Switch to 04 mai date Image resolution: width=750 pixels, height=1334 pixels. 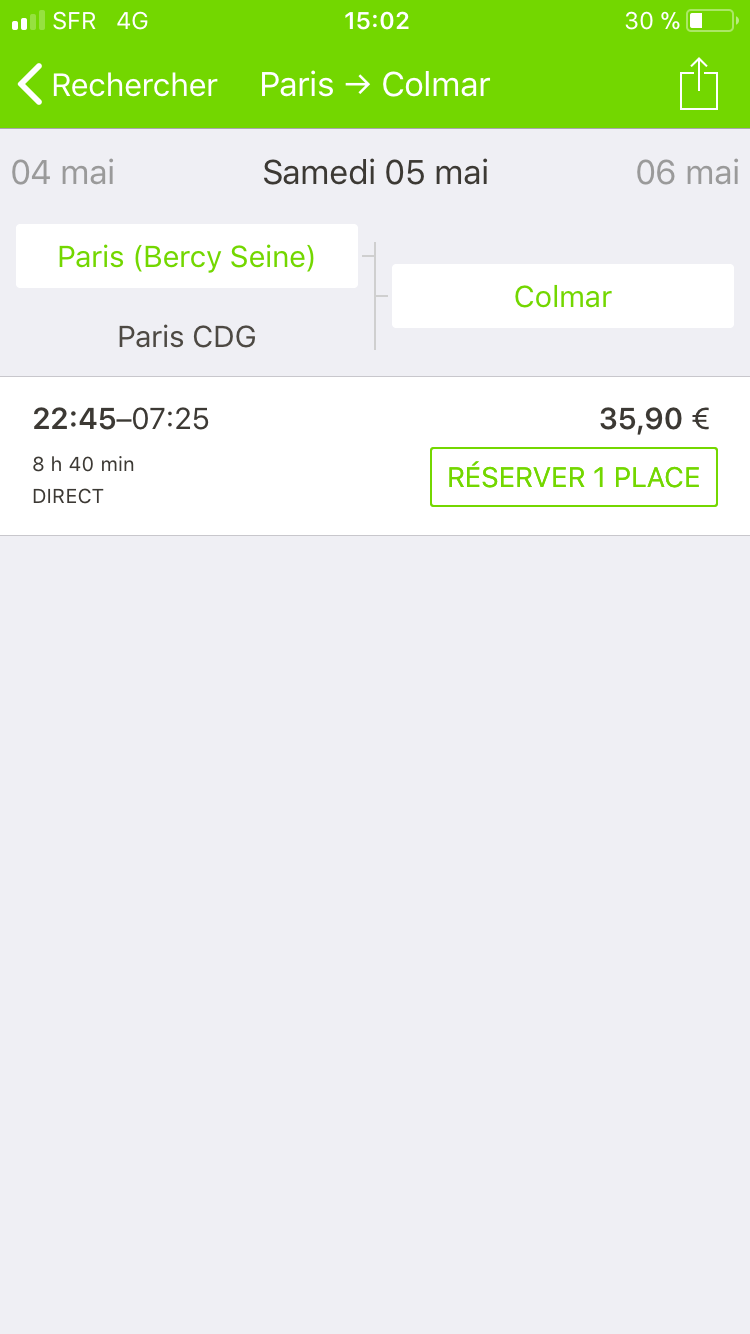pos(63,172)
